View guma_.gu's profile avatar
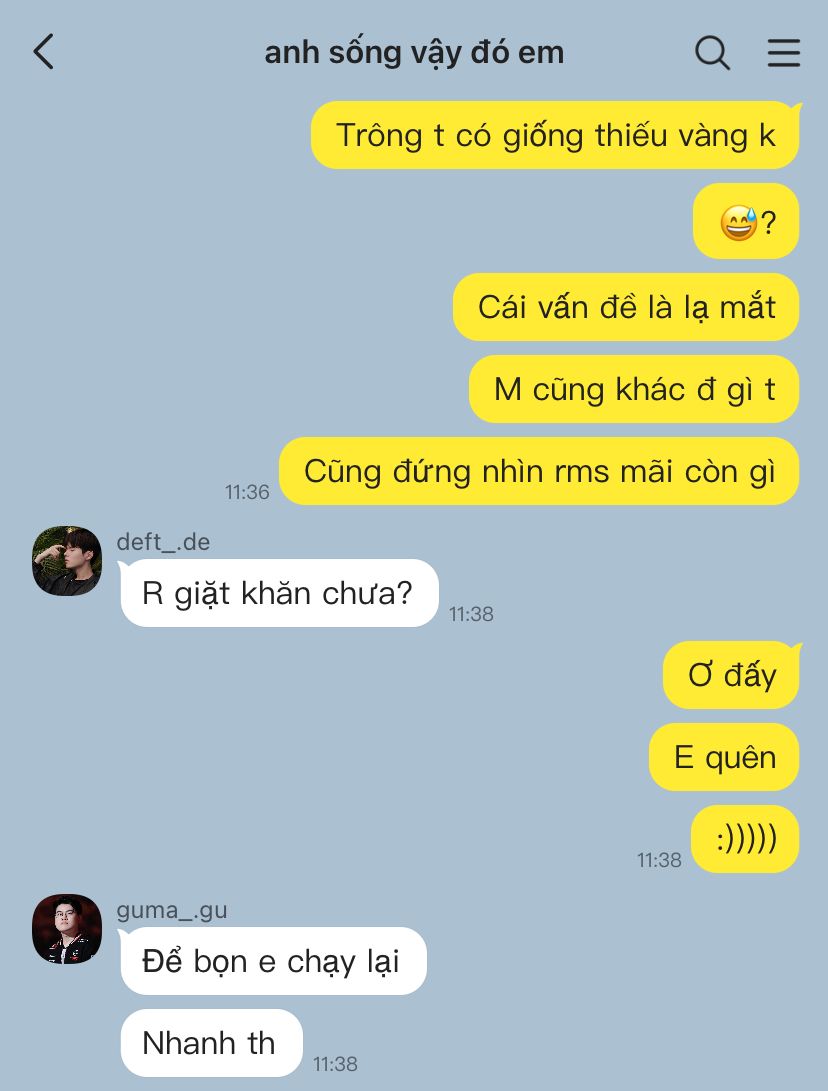Screen dimensions: 828x1091 pyautogui.click(x=67, y=929)
